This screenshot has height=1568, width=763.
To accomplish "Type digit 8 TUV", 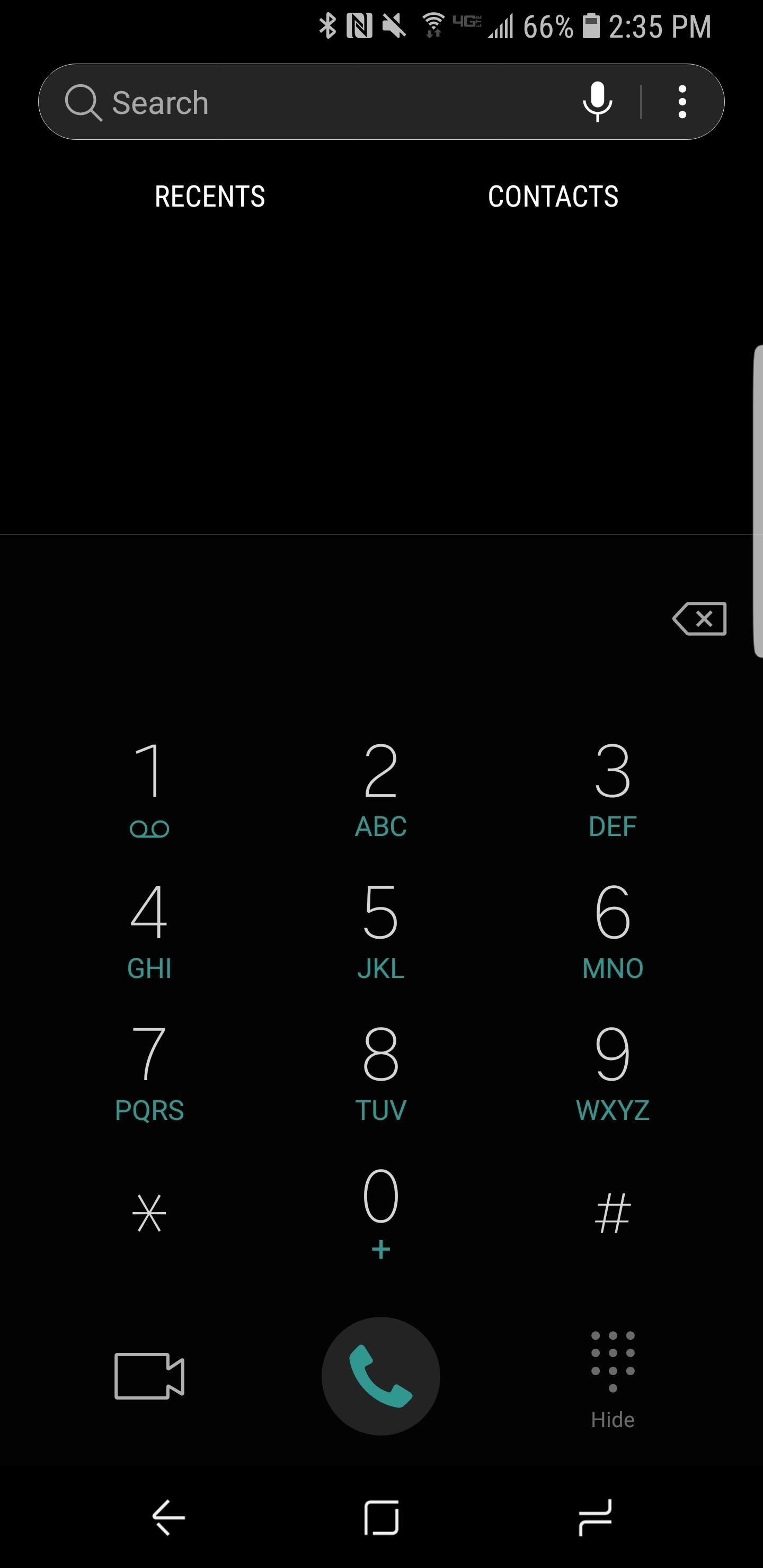I will pyautogui.click(x=380, y=1071).
